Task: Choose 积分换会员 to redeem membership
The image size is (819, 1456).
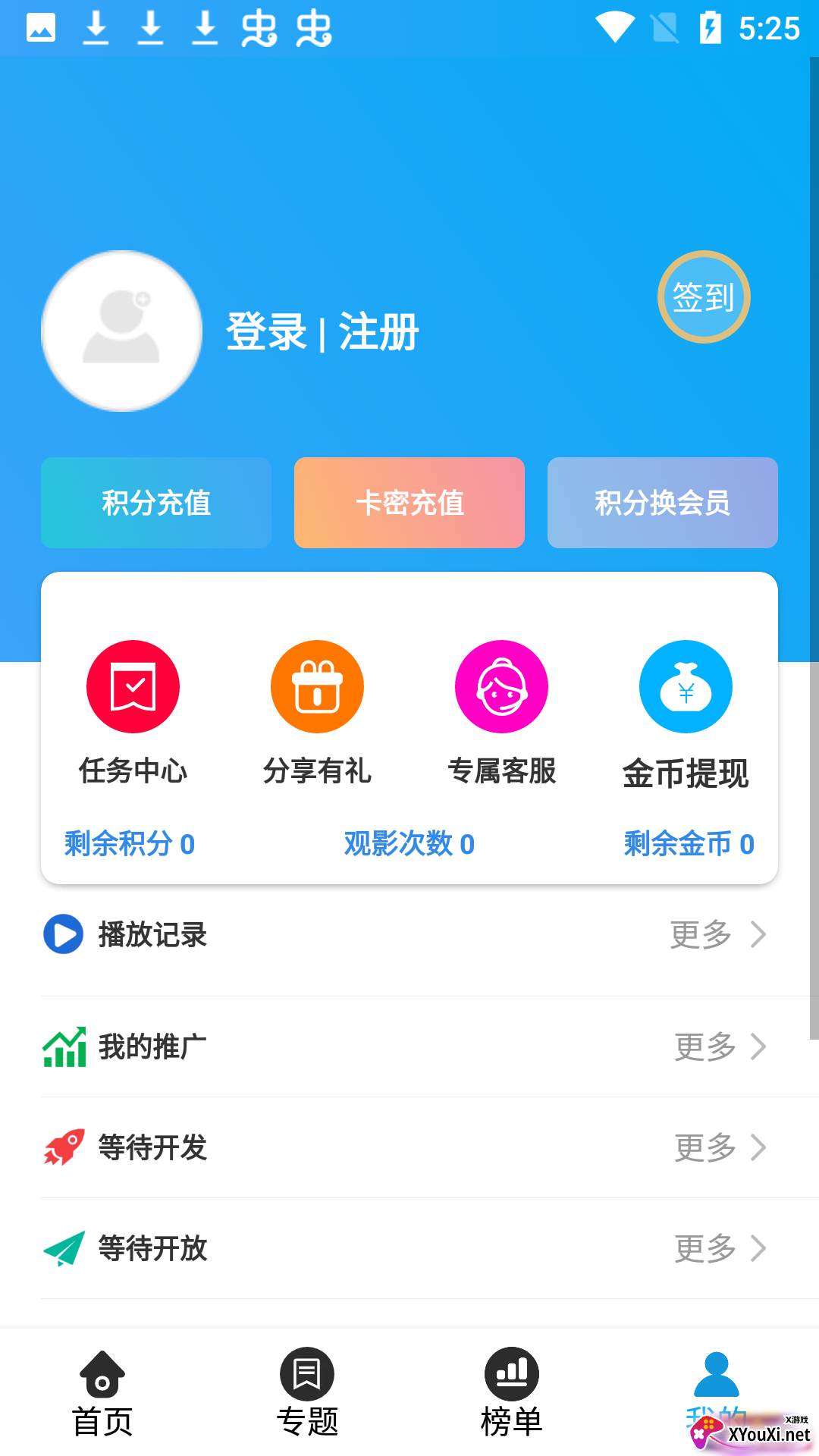Action: [662, 503]
